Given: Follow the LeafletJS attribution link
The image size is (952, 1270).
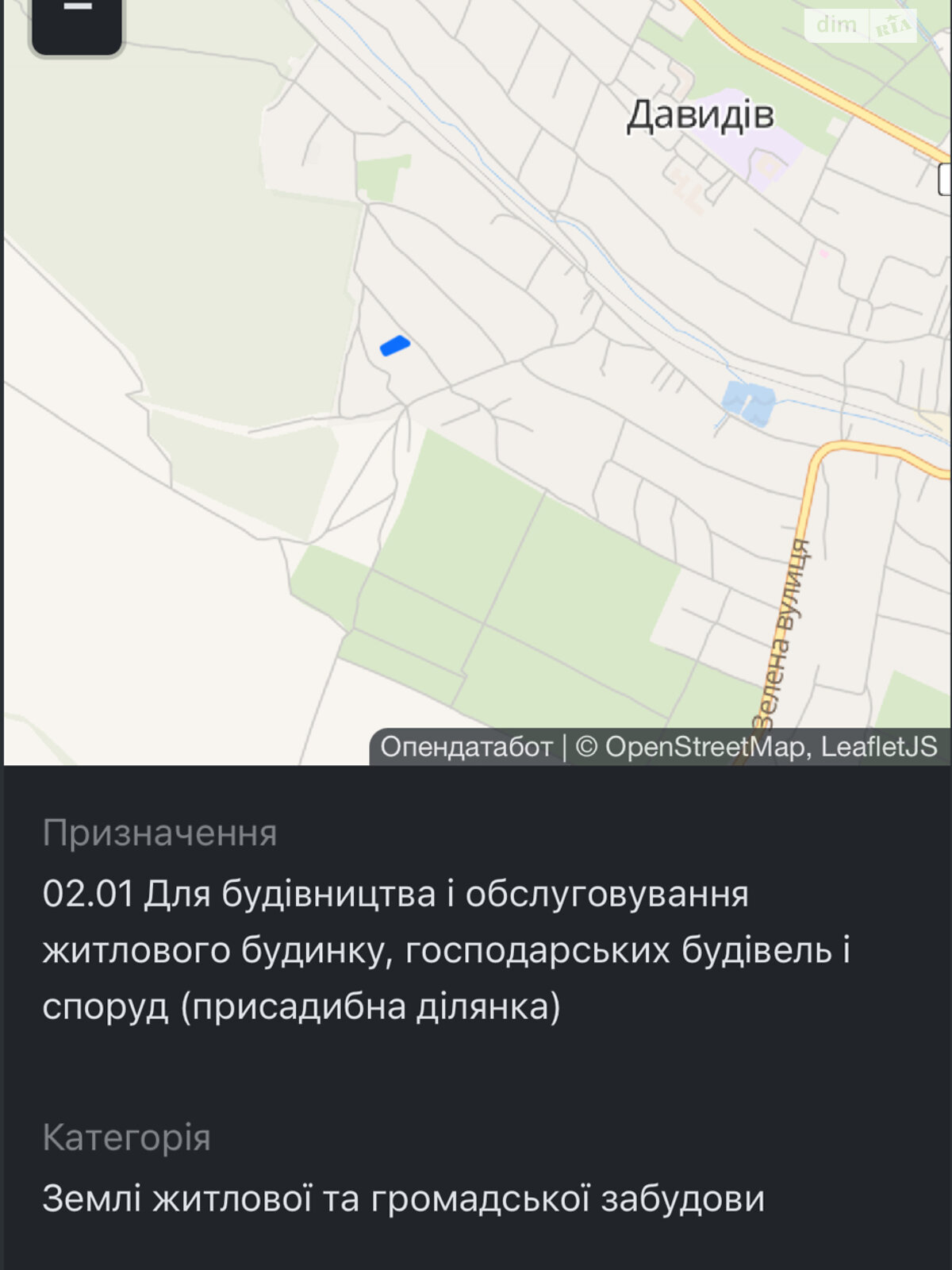Looking at the screenshot, I should (879, 747).
